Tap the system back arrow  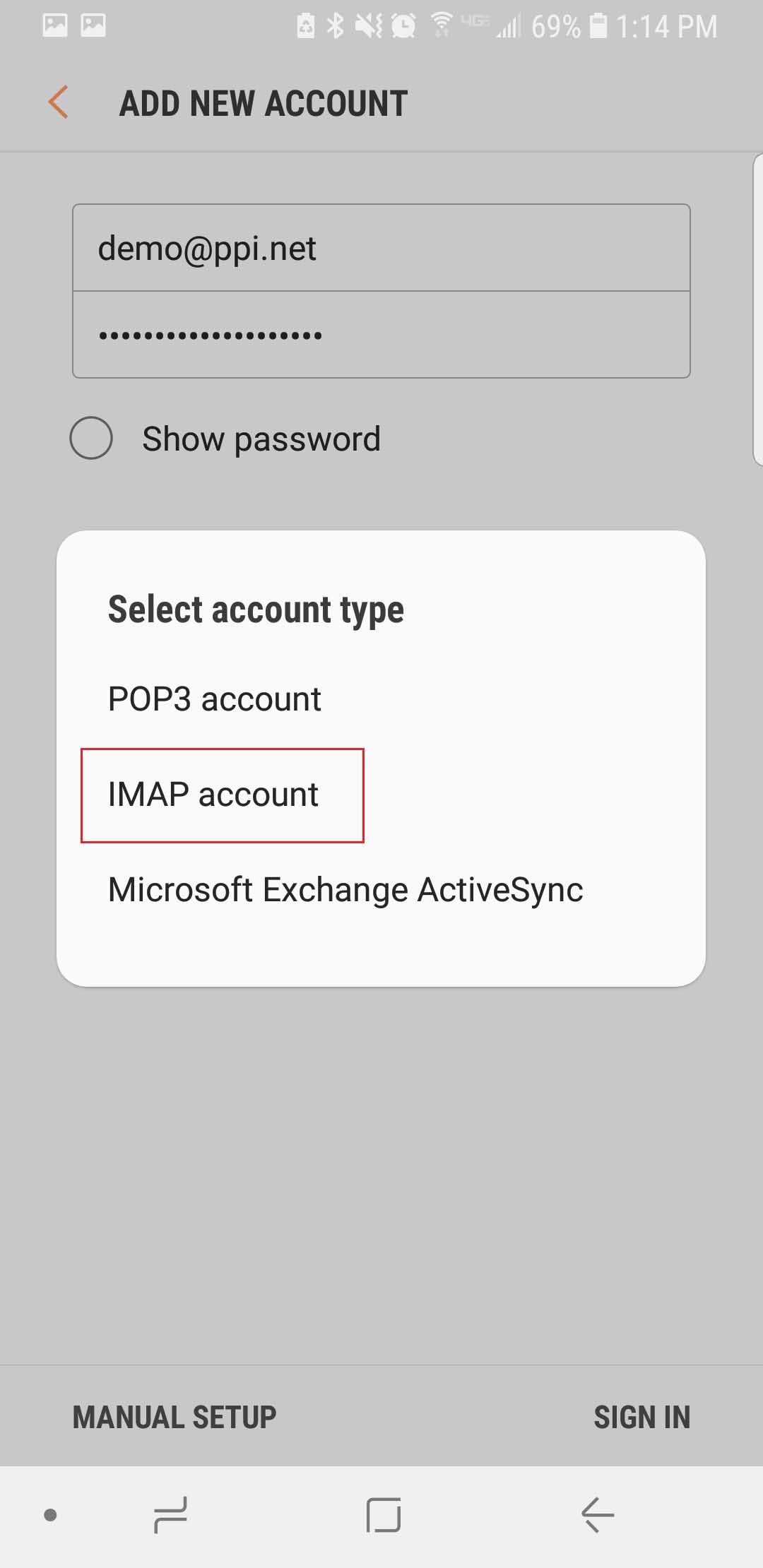[598, 1515]
